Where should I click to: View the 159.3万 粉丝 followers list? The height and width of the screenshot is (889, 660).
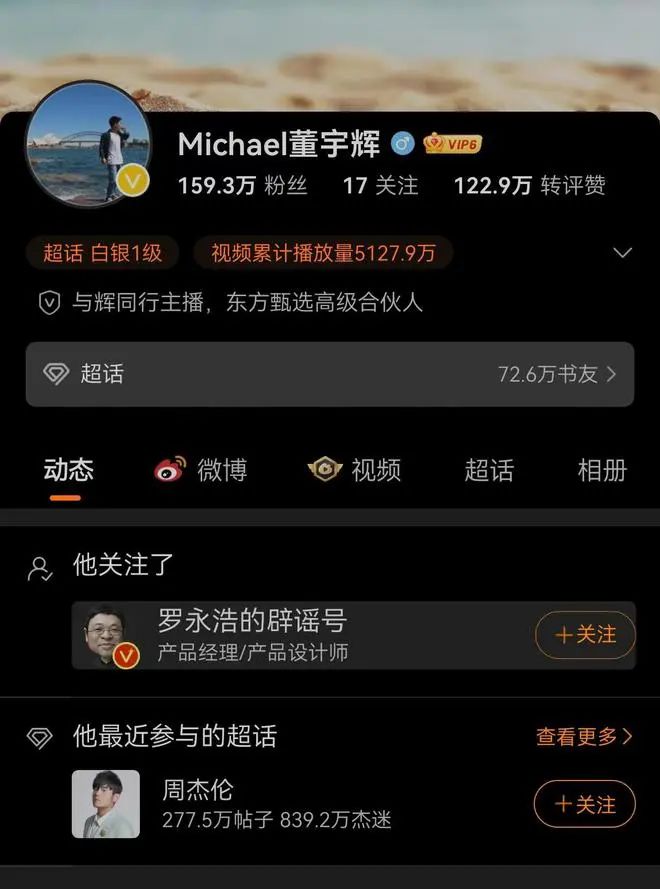pos(242,185)
